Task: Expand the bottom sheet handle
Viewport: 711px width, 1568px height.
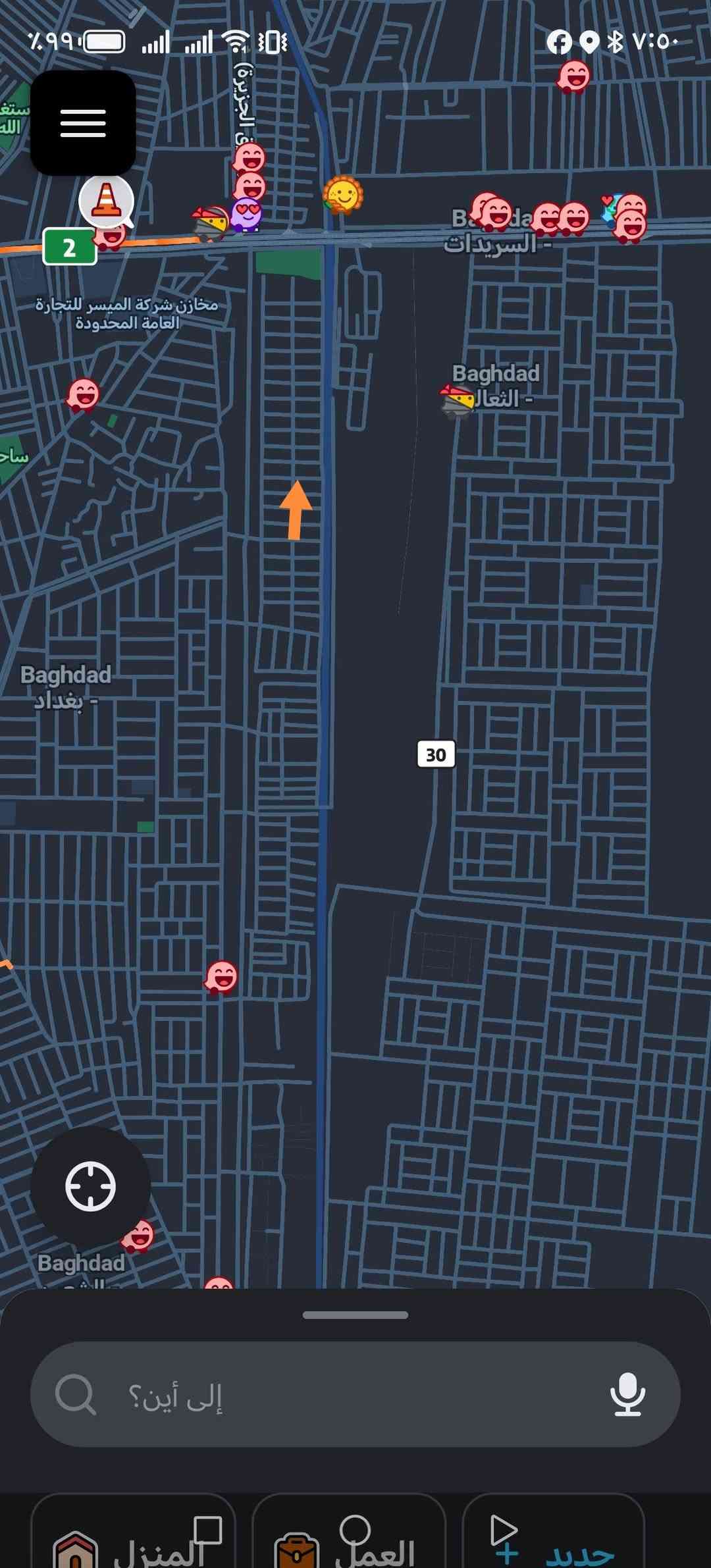Action: coord(355,1315)
